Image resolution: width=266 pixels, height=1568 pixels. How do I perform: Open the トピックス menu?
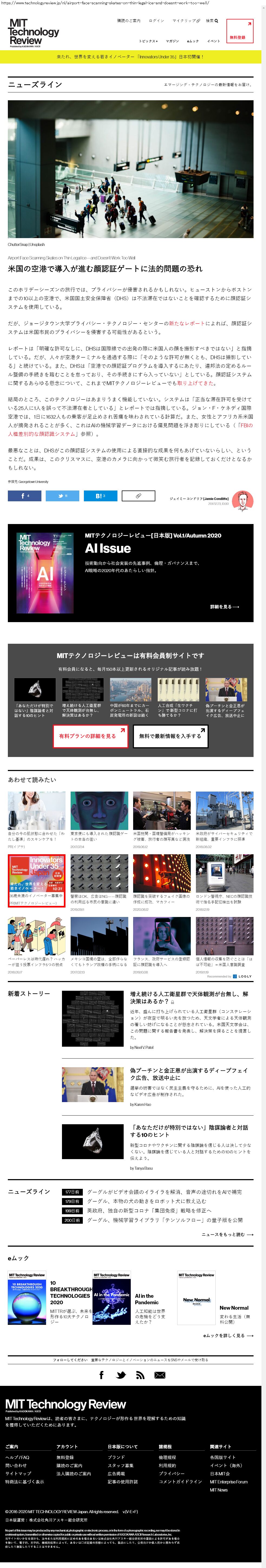point(148,41)
